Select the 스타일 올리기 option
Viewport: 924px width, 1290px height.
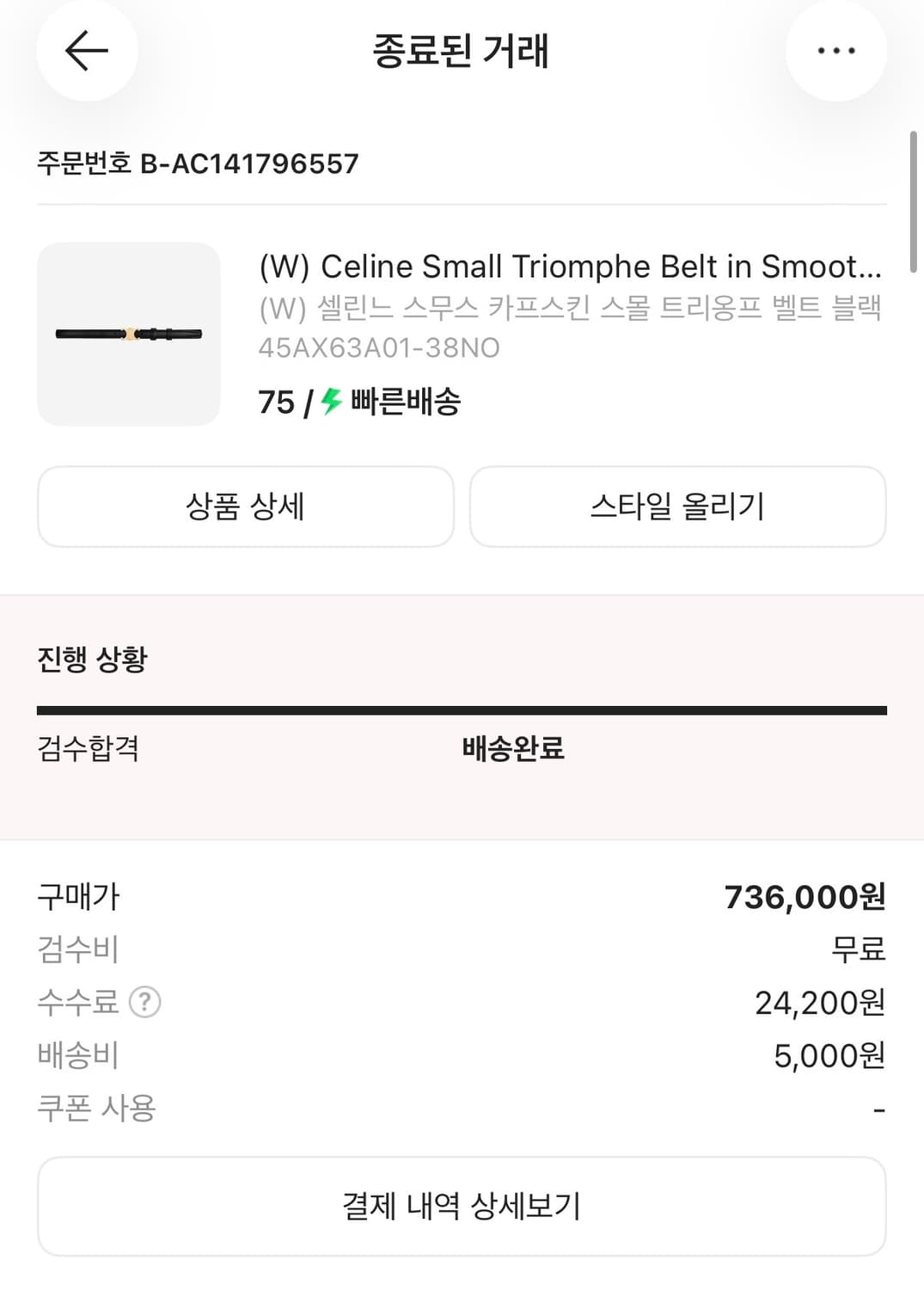[x=676, y=507]
